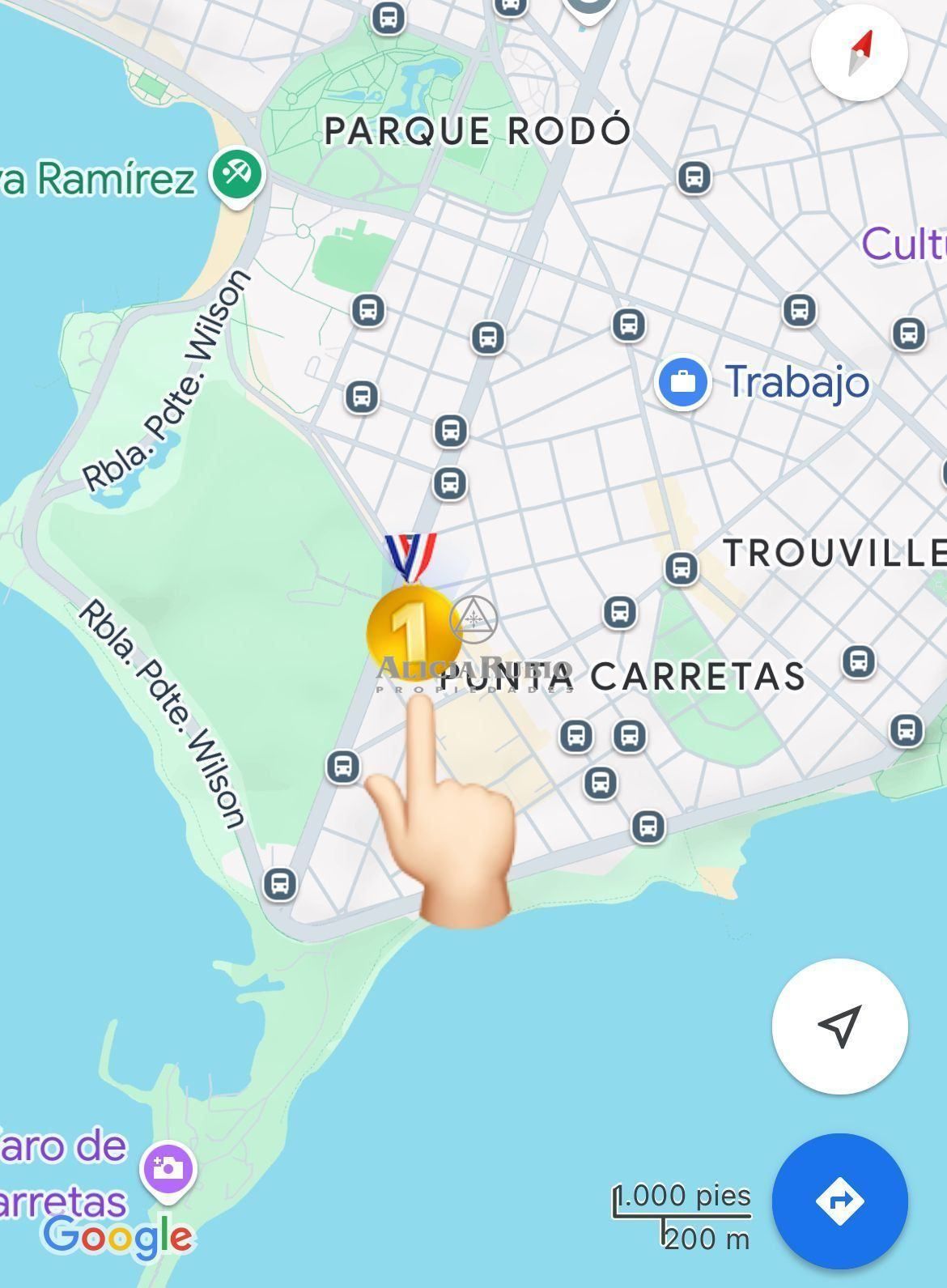Image resolution: width=947 pixels, height=1288 pixels.
Task: Center the map on my location
Action: [x=839, y=1026]
